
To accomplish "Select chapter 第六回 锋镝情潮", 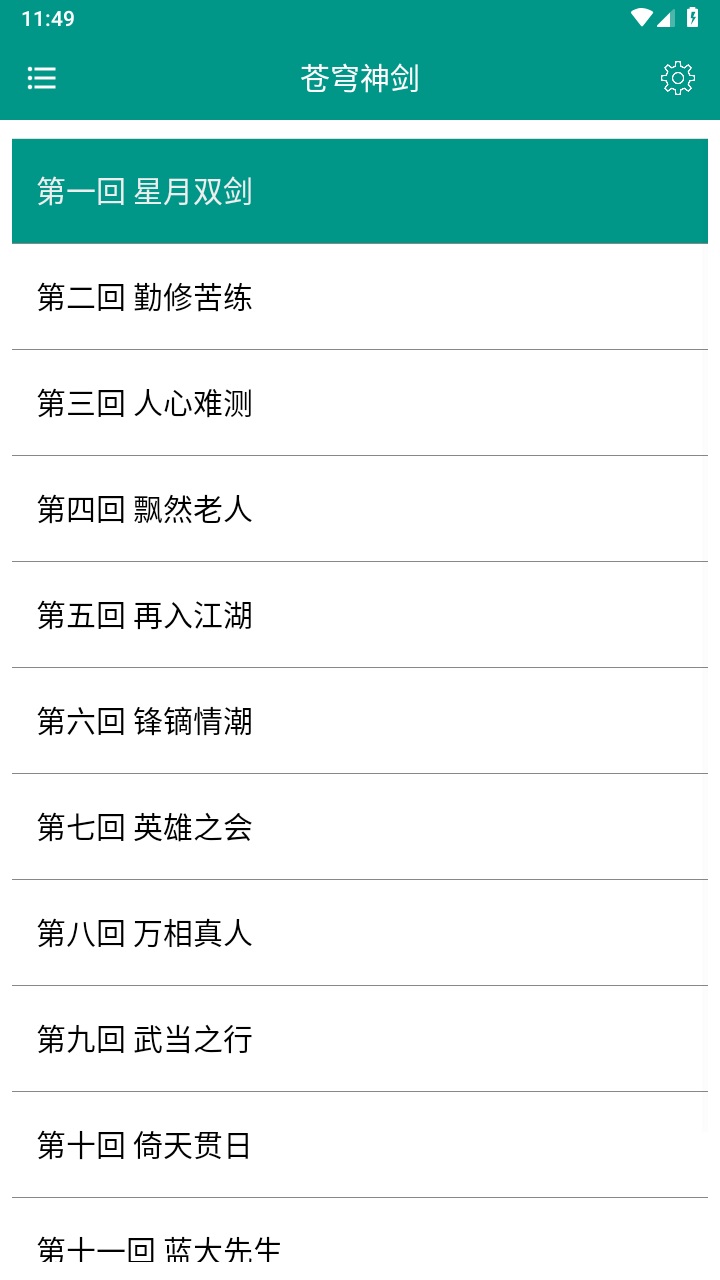I will point(144,721).
